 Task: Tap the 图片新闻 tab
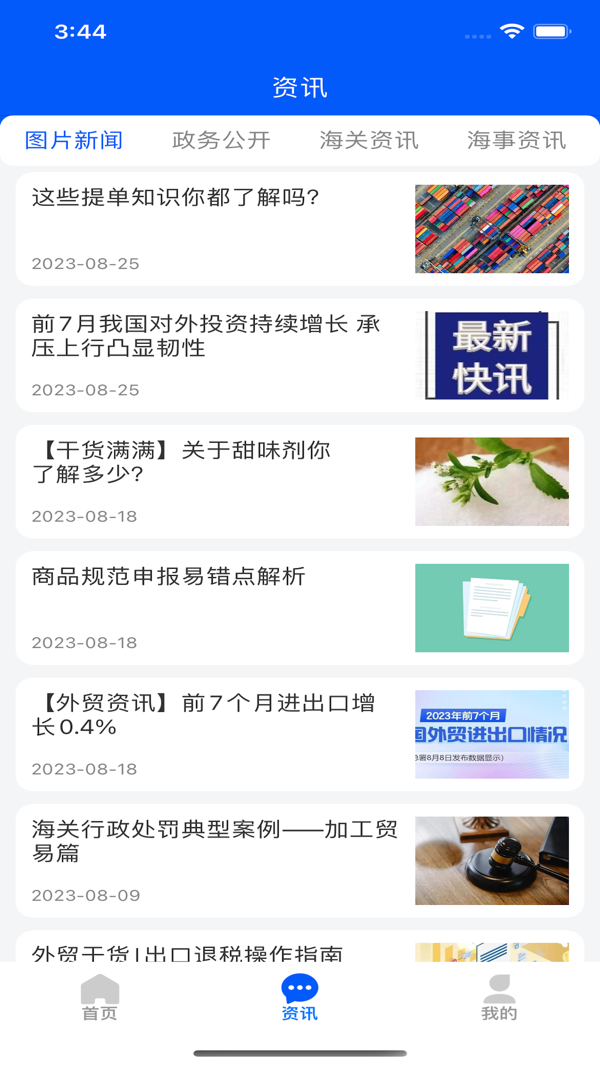(x=74, y=140)
